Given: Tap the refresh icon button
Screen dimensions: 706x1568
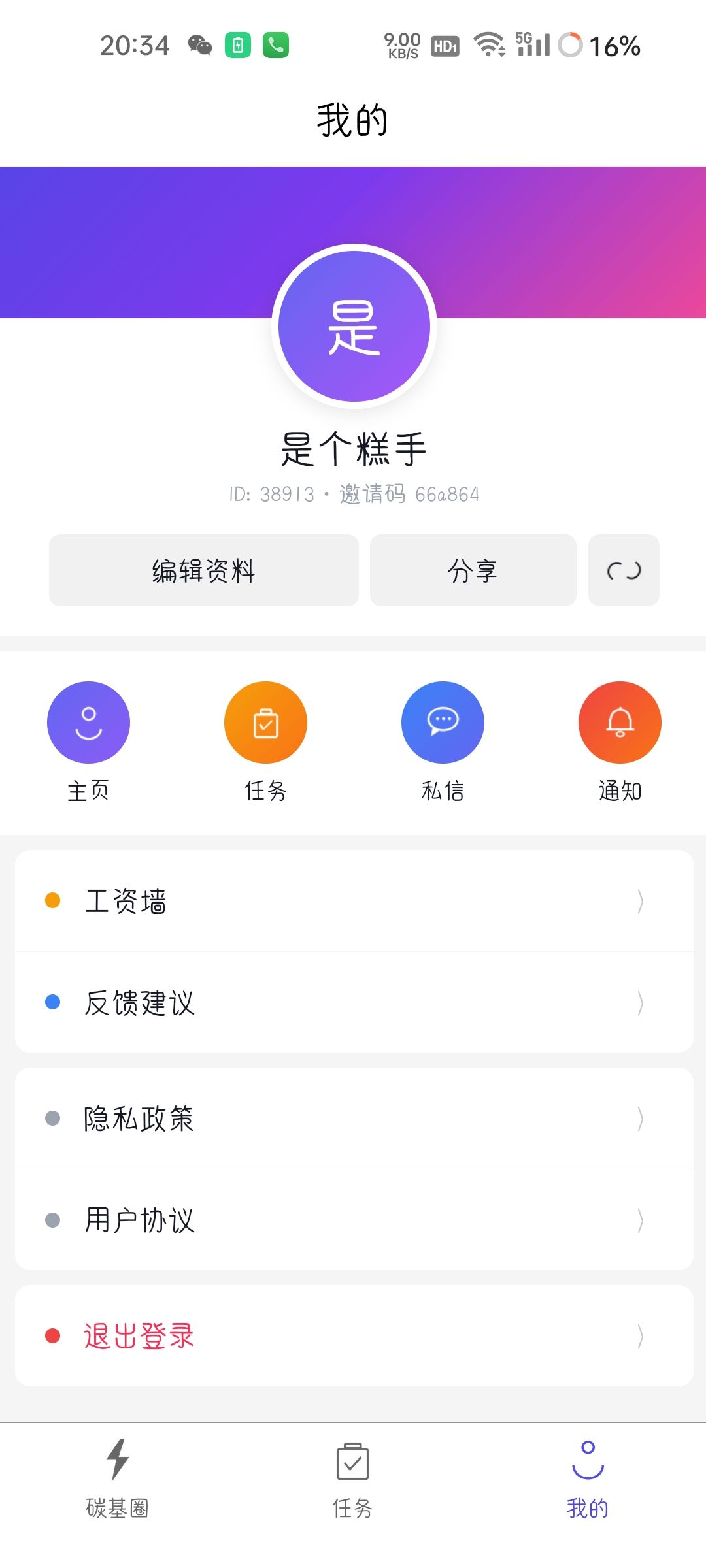Looking at the screenshot, I should [x=624, y=570].
